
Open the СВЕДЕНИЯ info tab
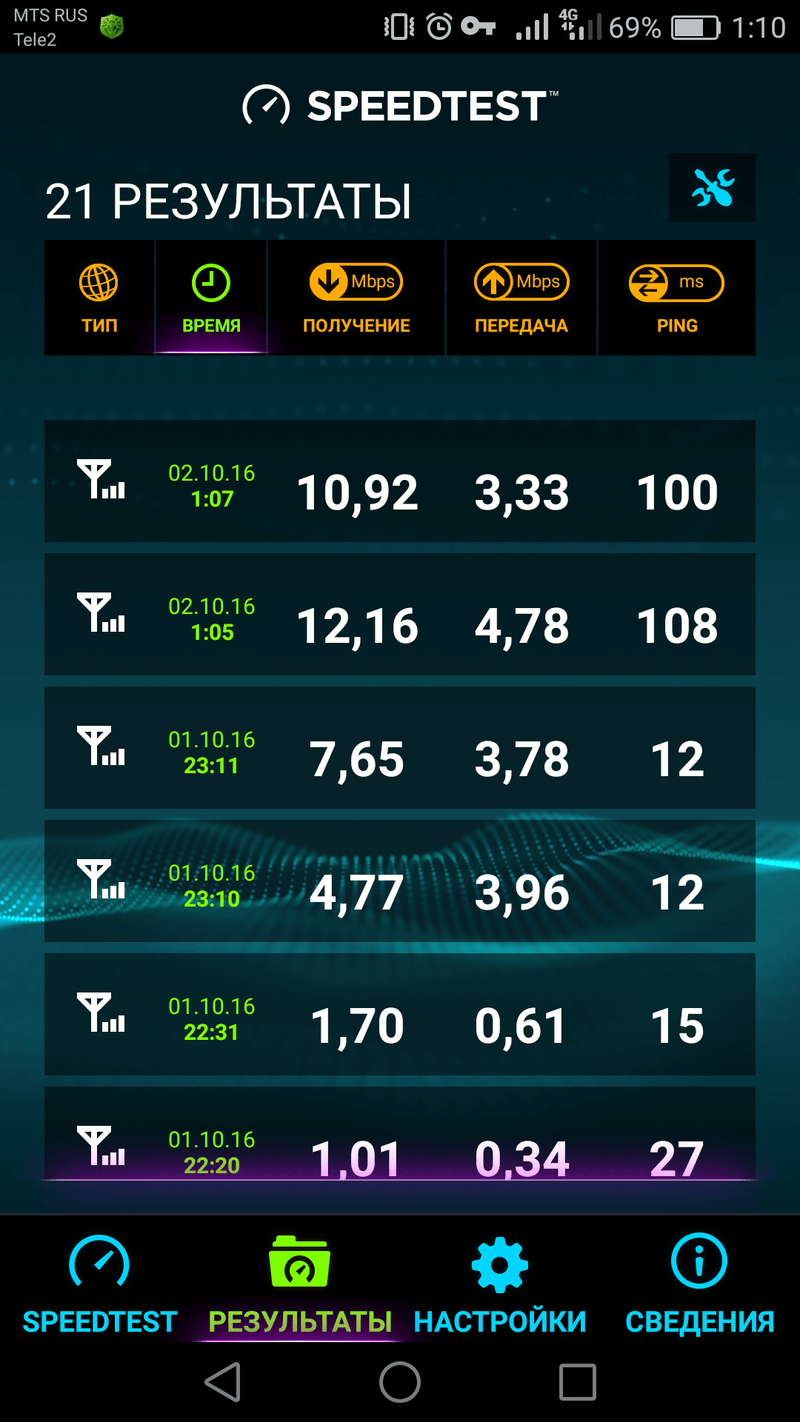point(699,1285)
